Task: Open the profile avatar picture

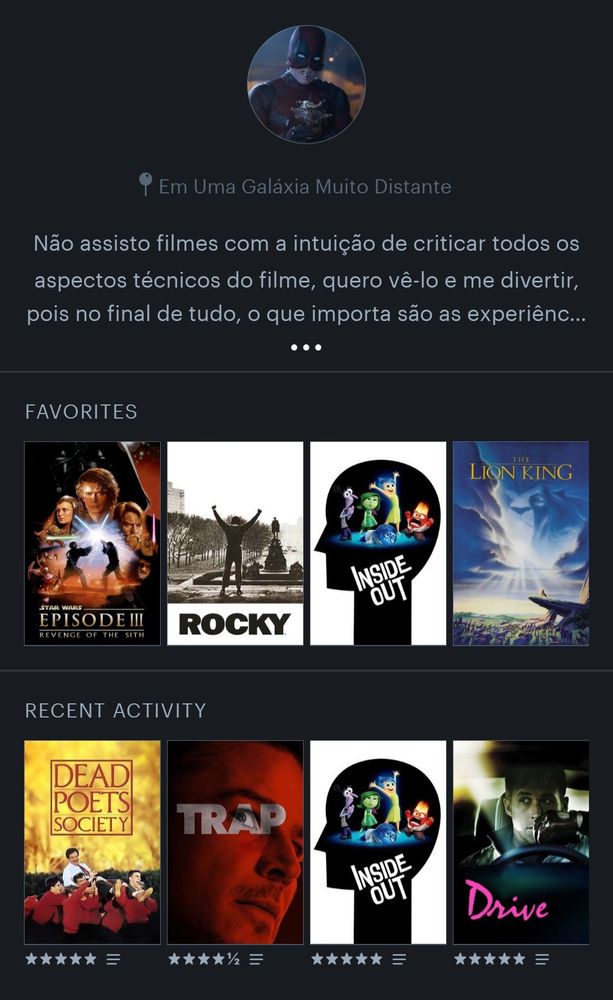Action: (x=306, y=84)
